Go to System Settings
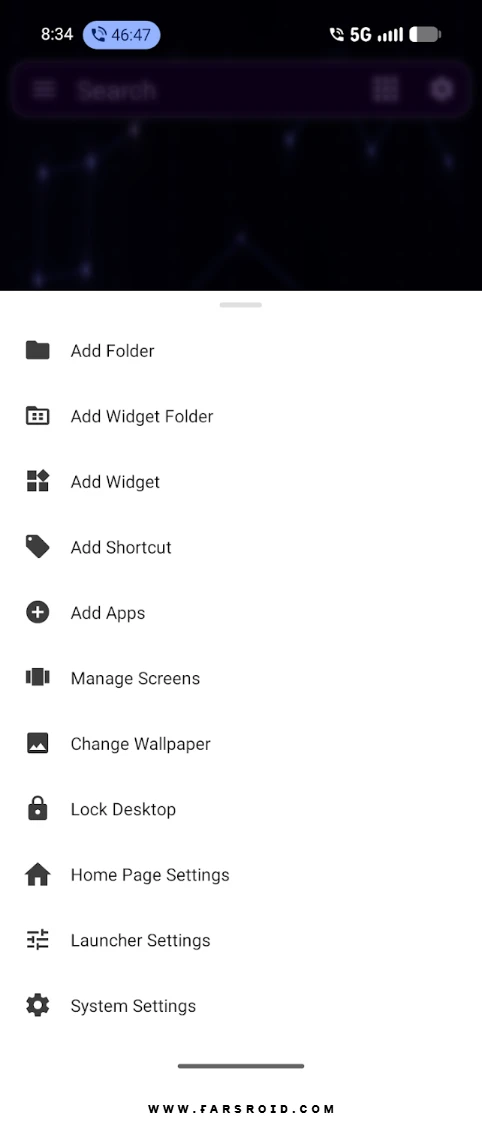 [241, 1006]
